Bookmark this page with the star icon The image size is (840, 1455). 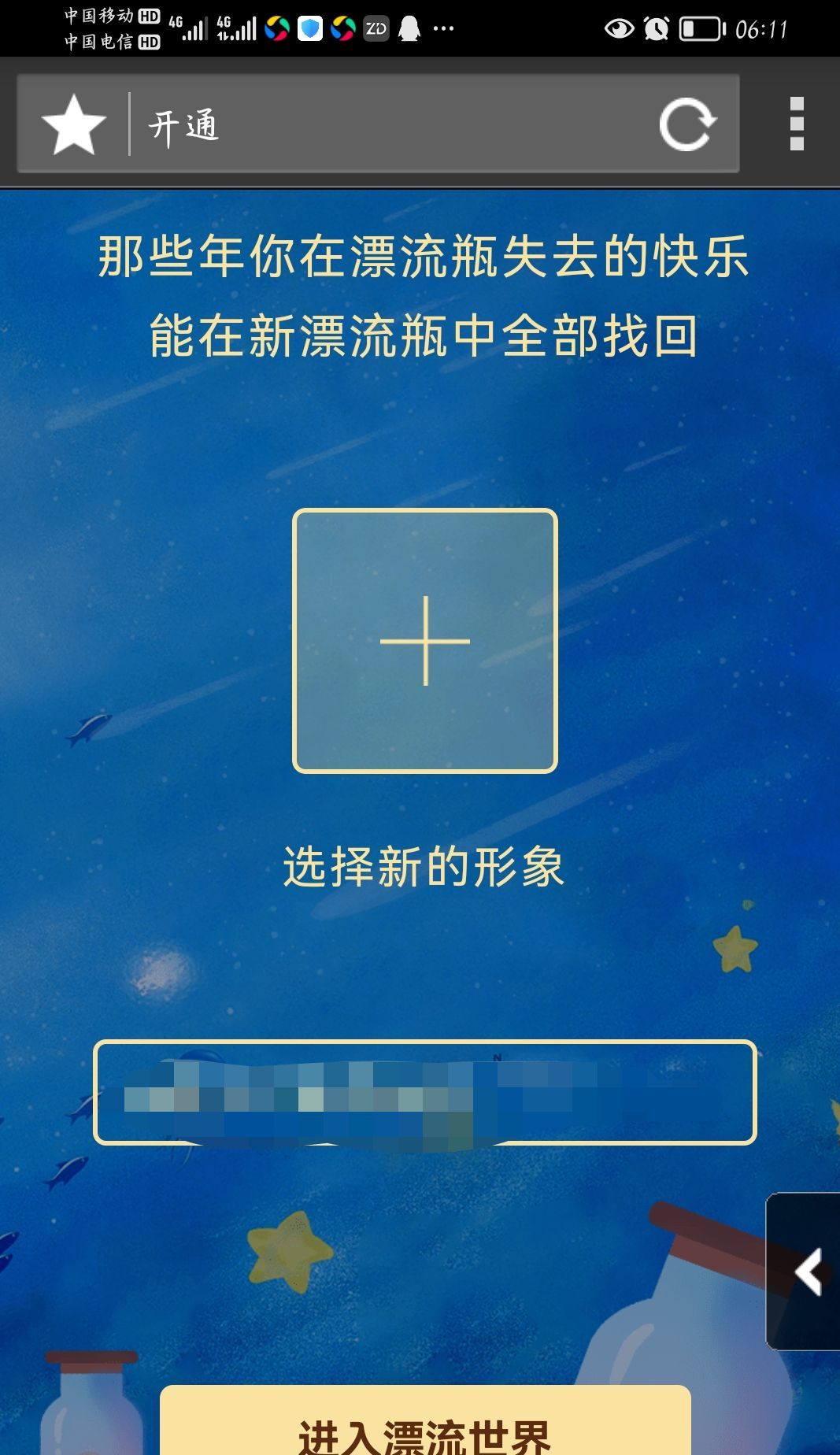(x=73, y=124)
